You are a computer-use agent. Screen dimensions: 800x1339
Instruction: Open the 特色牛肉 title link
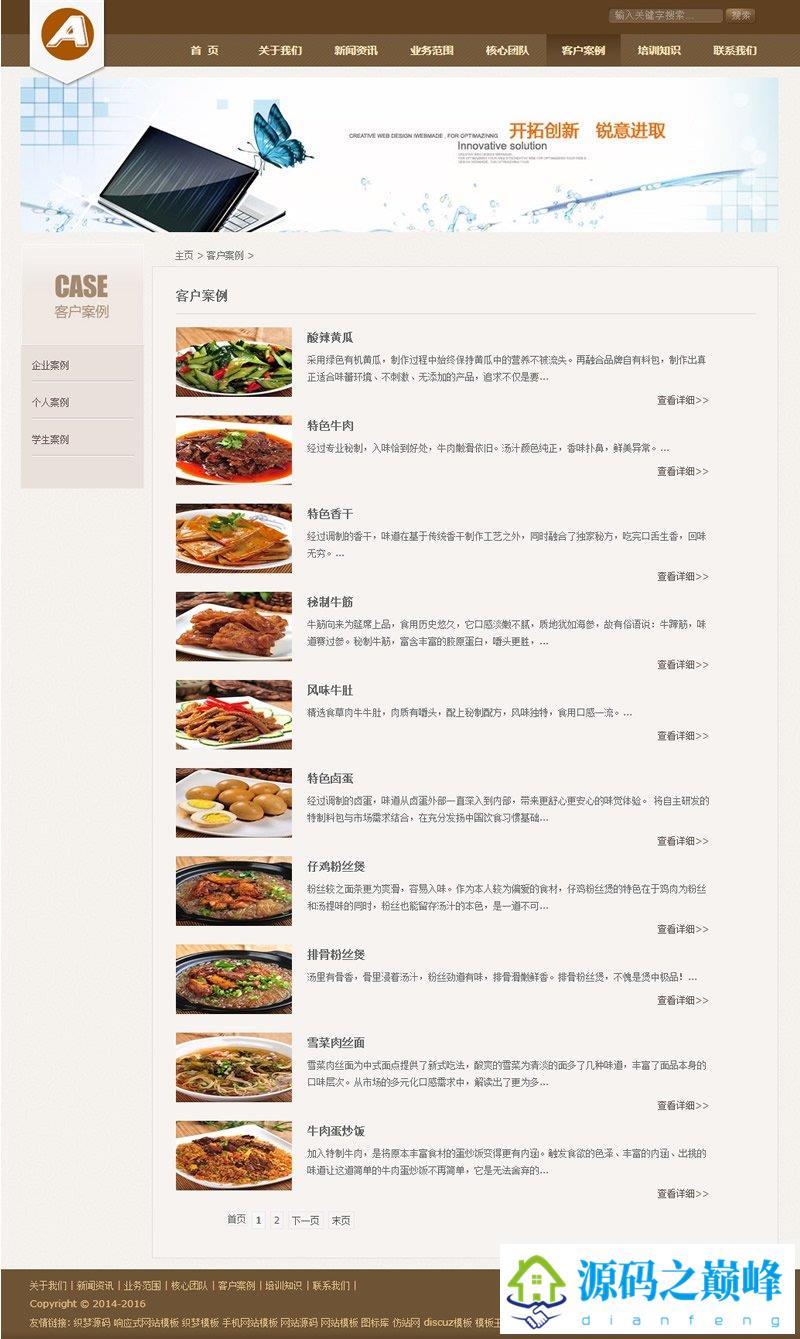pos(330,426)
